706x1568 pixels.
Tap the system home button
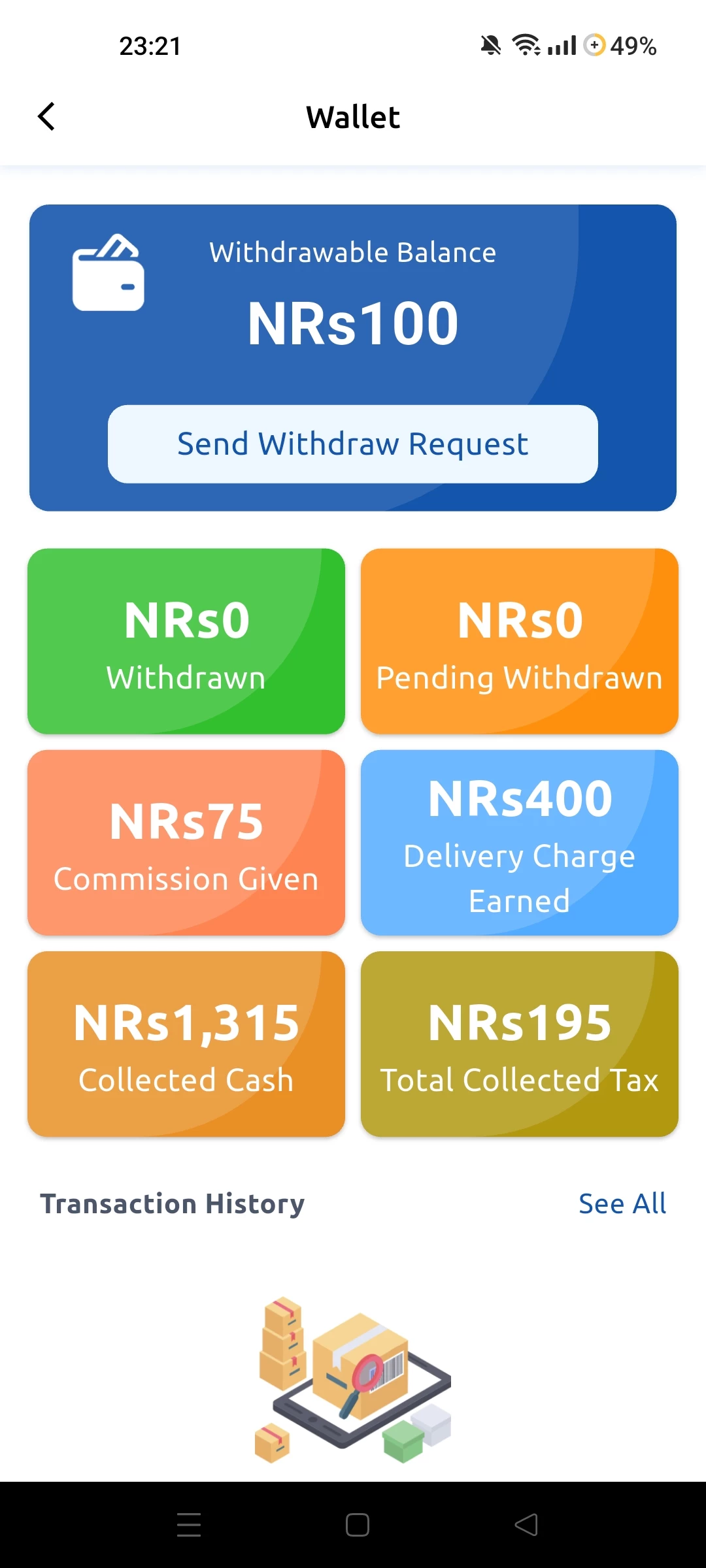click(x=358, y=1525)
